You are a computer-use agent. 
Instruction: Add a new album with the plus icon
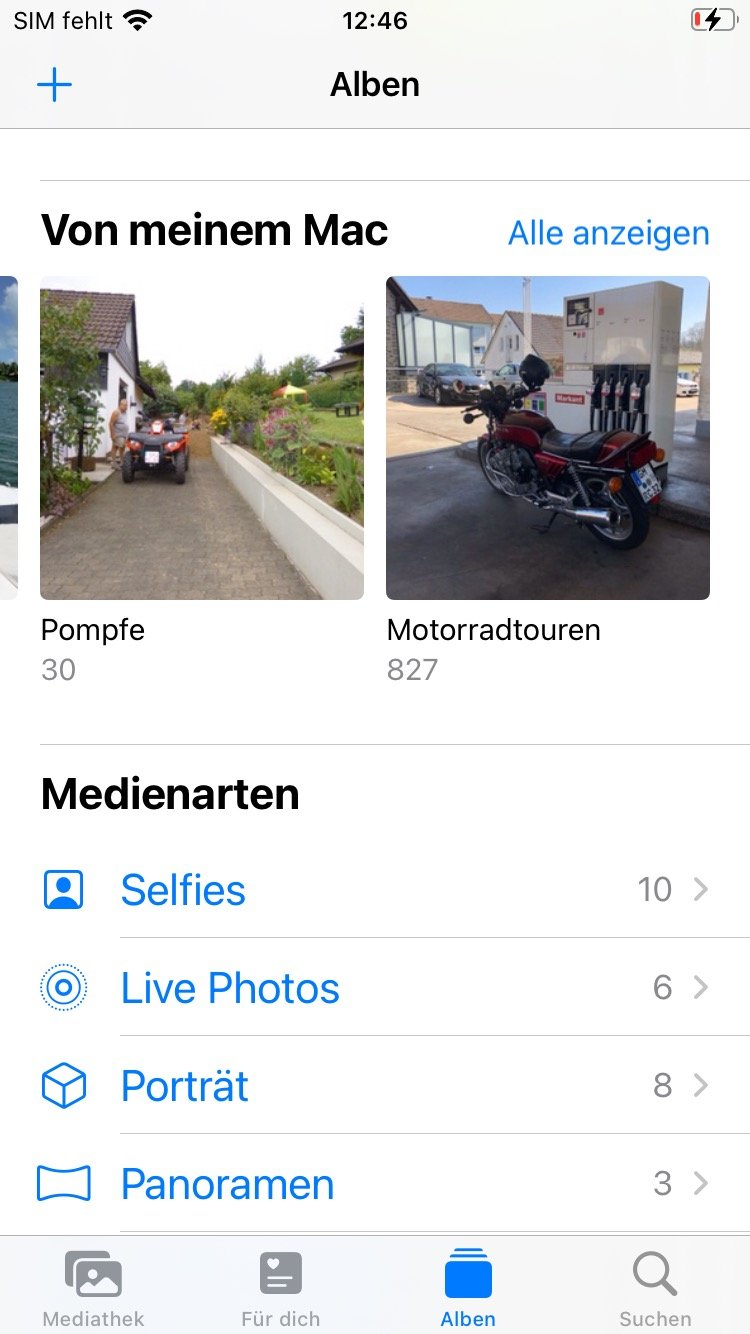[x=54, y=85]
